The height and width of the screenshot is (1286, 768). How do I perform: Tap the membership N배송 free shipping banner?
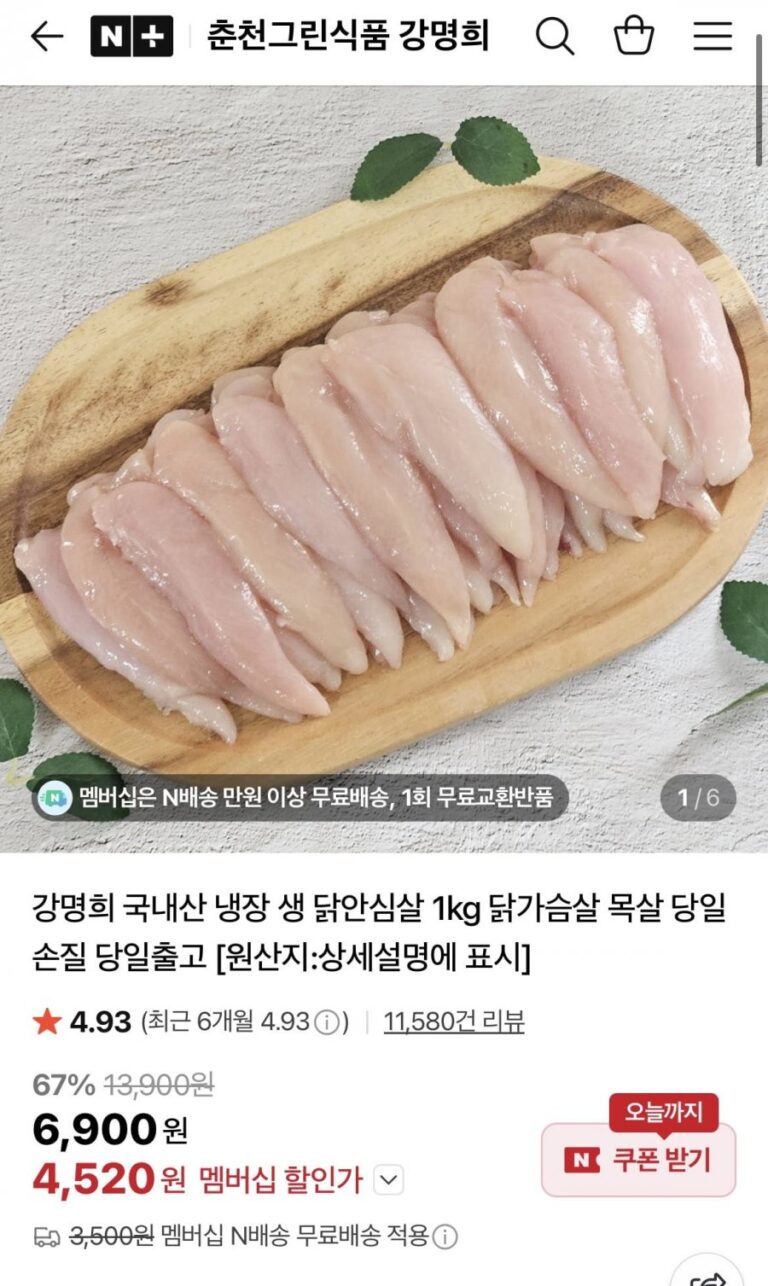297,798
